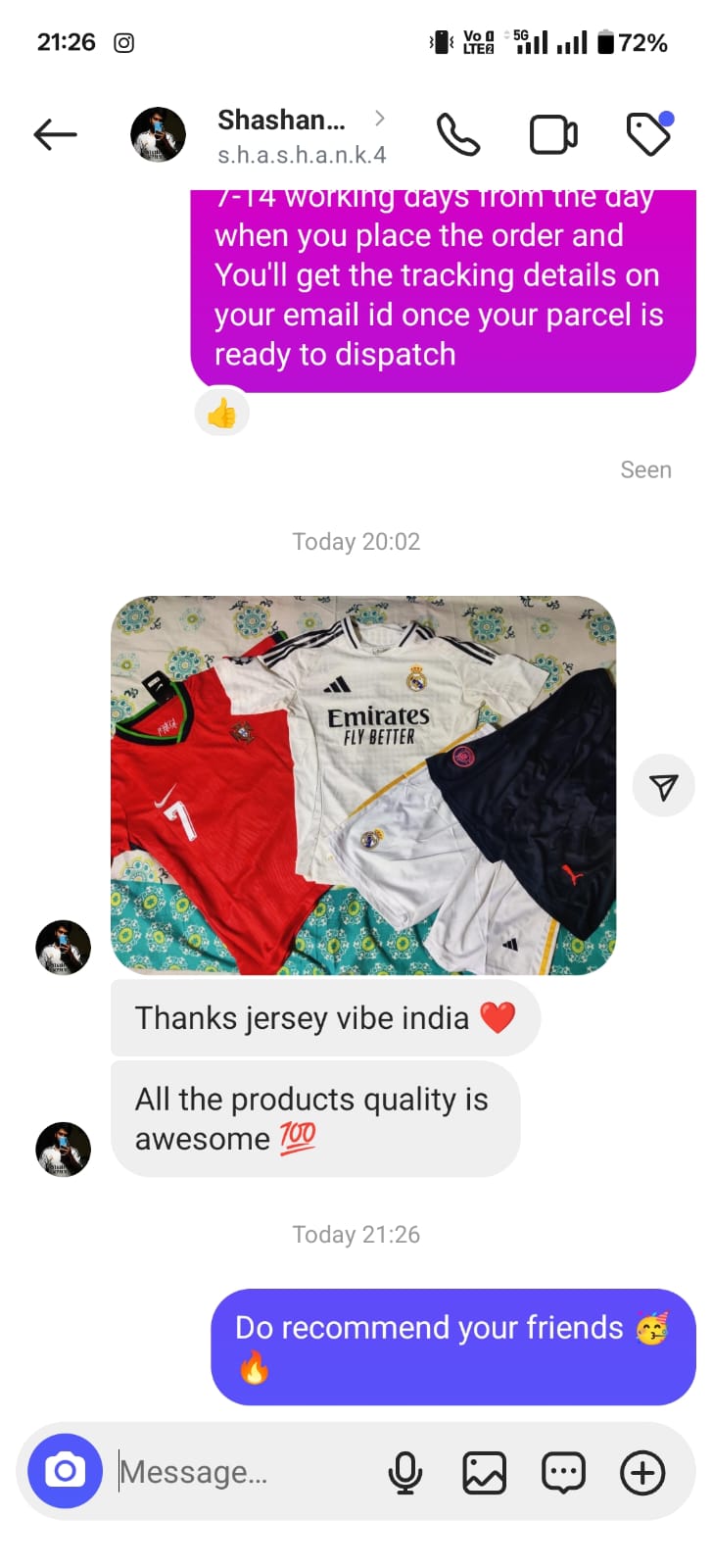Record a voice message
712x1568 pixels.
[x=405, y=1472]
